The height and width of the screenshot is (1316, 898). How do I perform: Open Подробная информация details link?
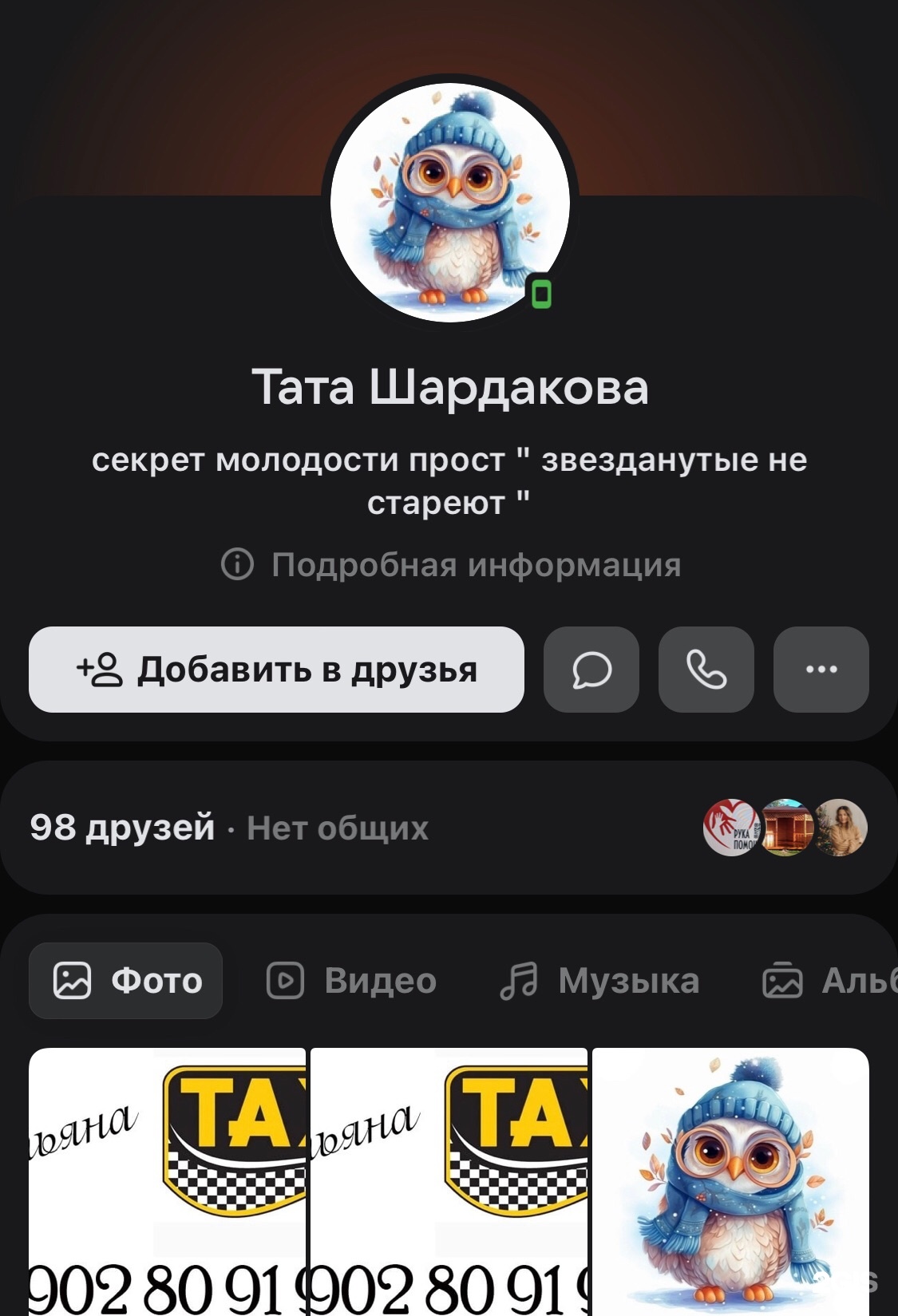451,565
